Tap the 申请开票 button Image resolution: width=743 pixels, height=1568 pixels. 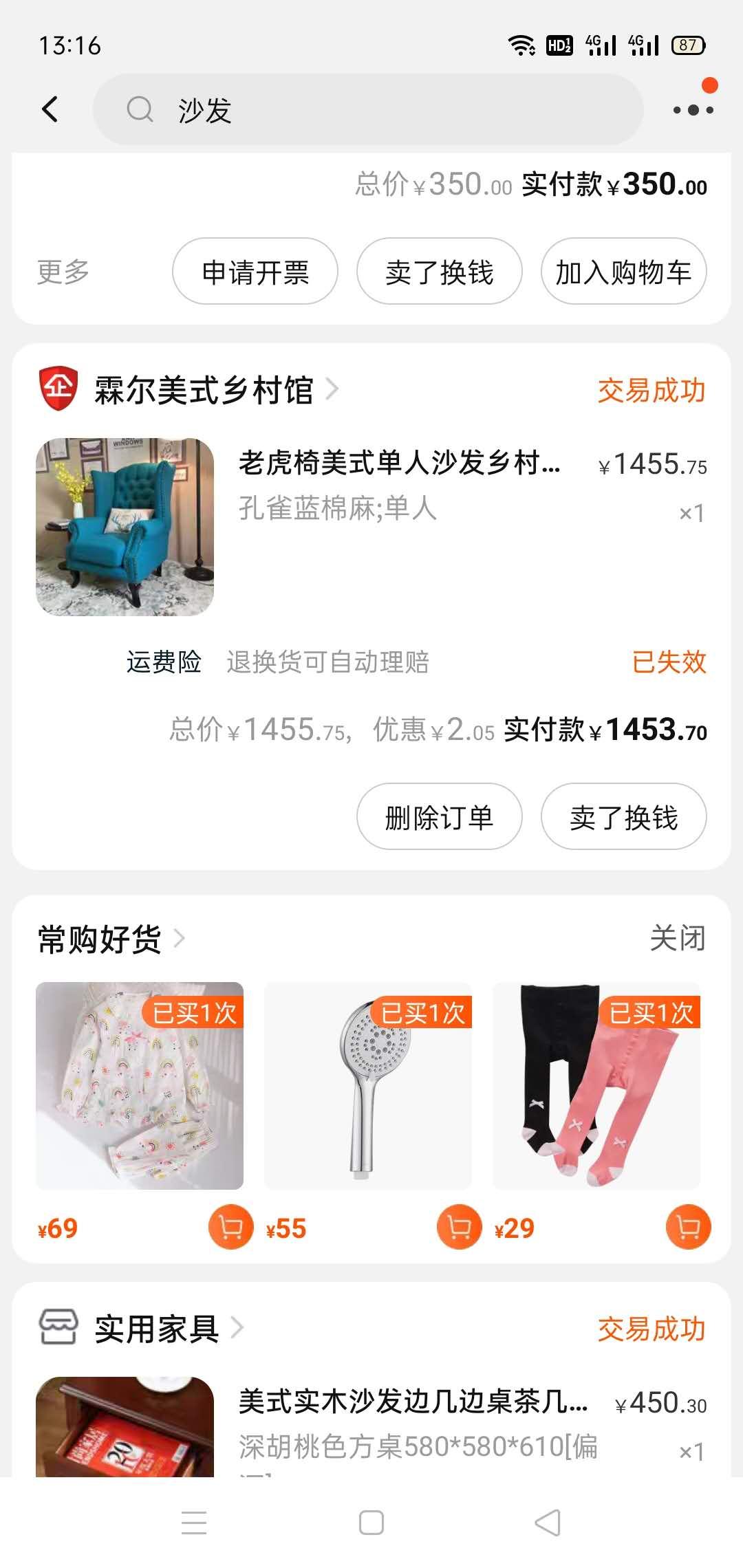(255, 272)
